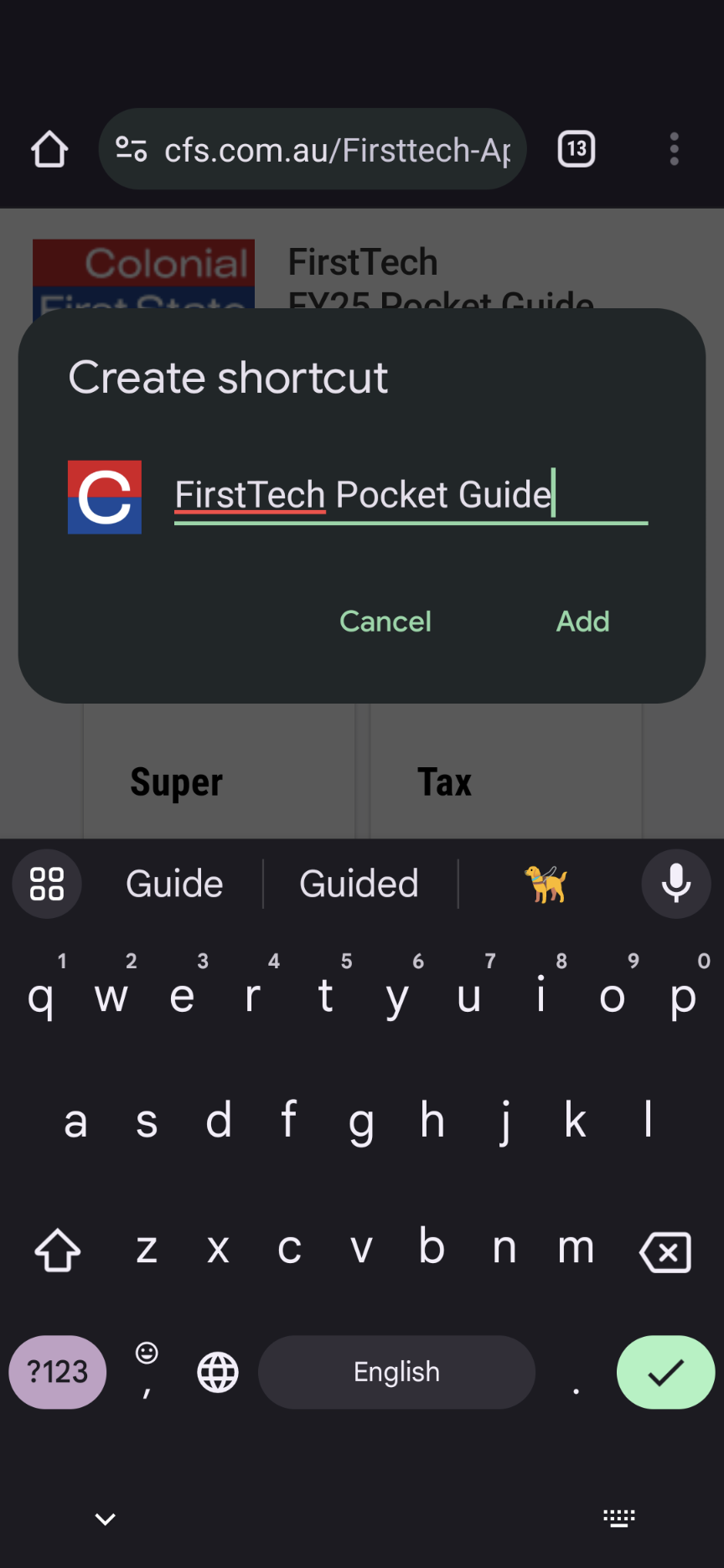
Task: Open Chrome home page
Action: (x=49, y=150)
